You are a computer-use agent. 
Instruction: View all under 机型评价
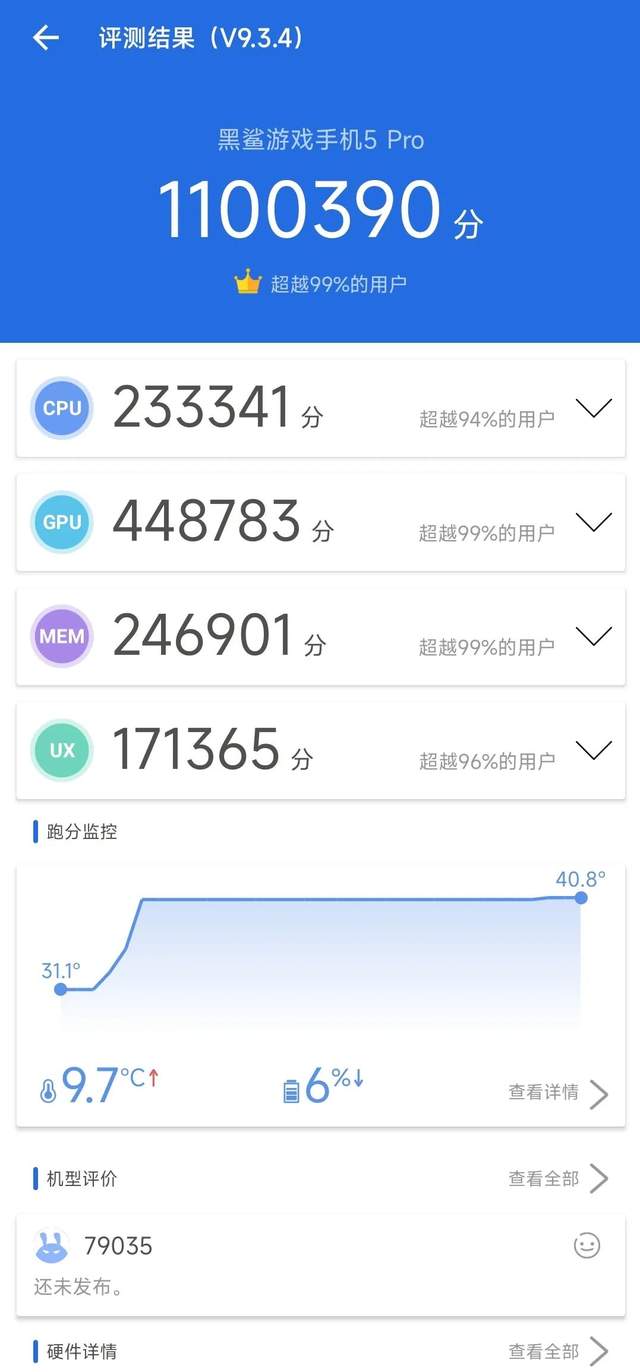coord(558,1179)
